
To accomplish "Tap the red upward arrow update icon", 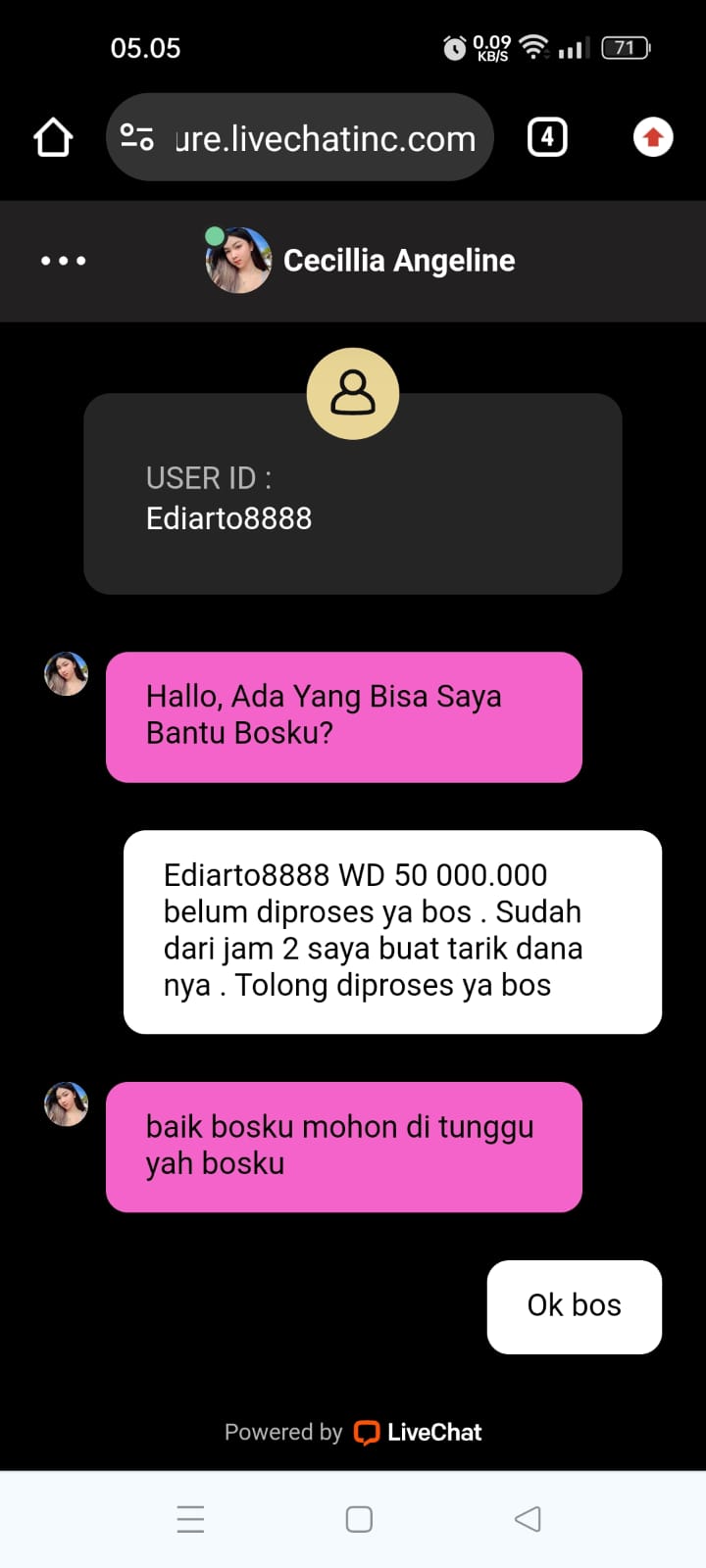I will point(653,137).
